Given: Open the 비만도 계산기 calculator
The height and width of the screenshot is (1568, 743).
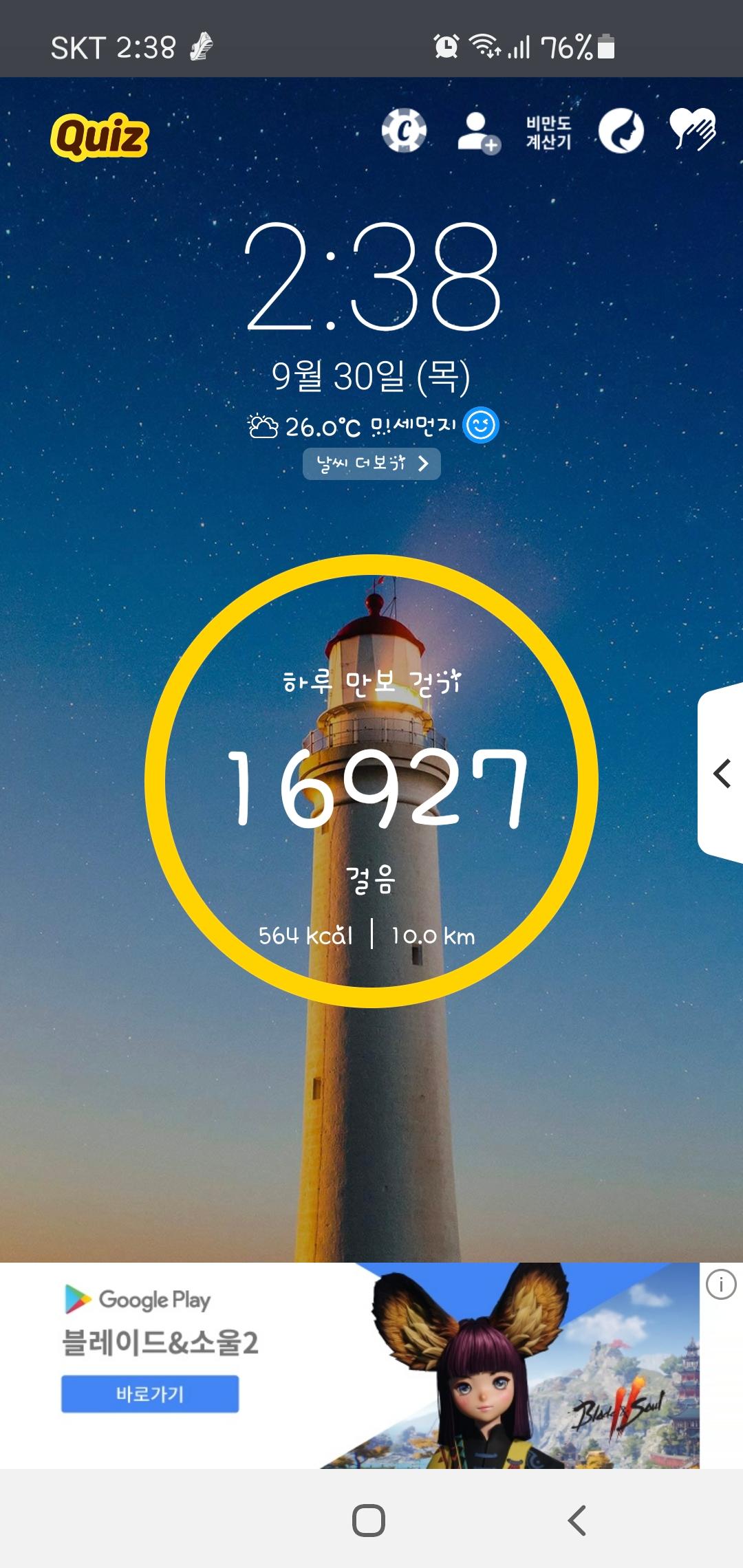Looking at the screenshot, I should (548, 132).
